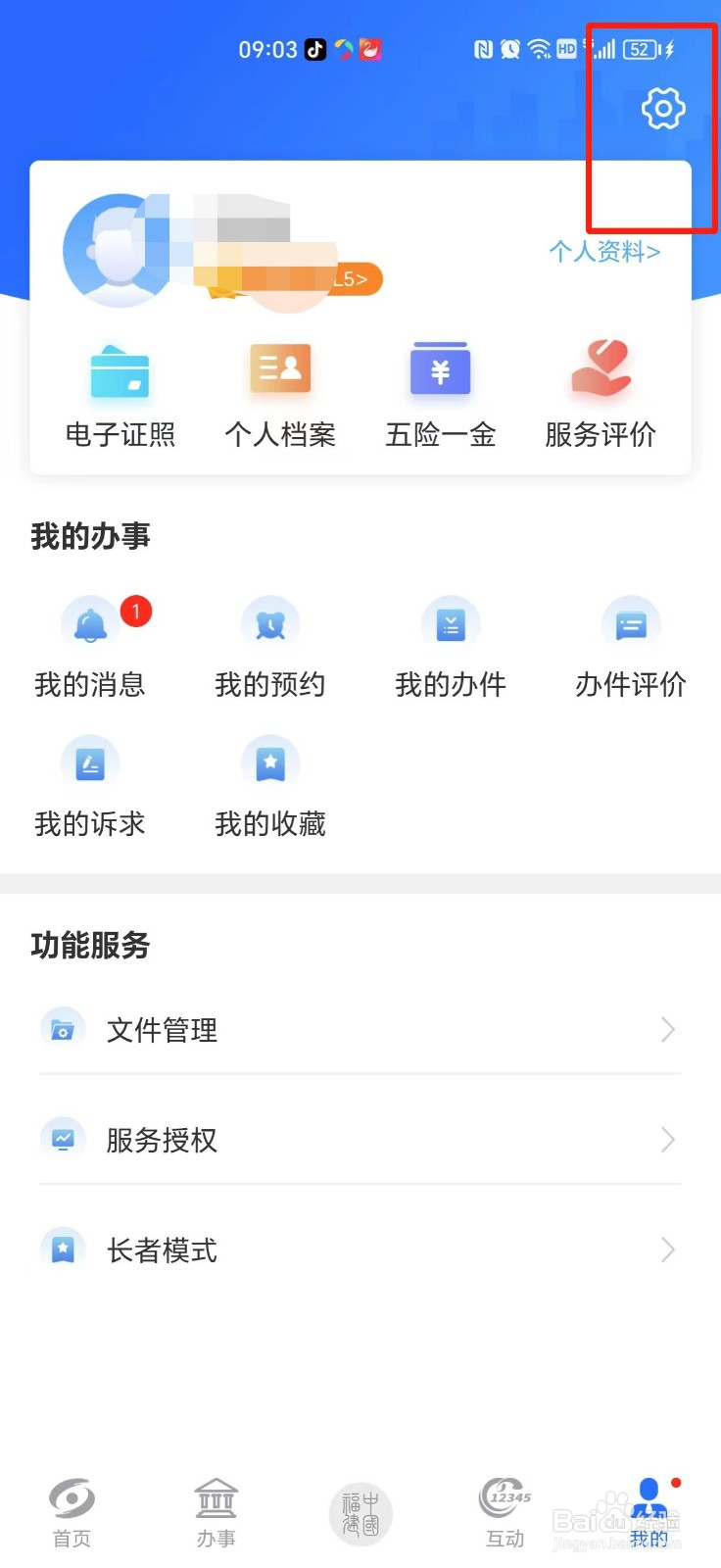
Task: Select the 个人档案 personal archive icon
Action: pos(280,392)
